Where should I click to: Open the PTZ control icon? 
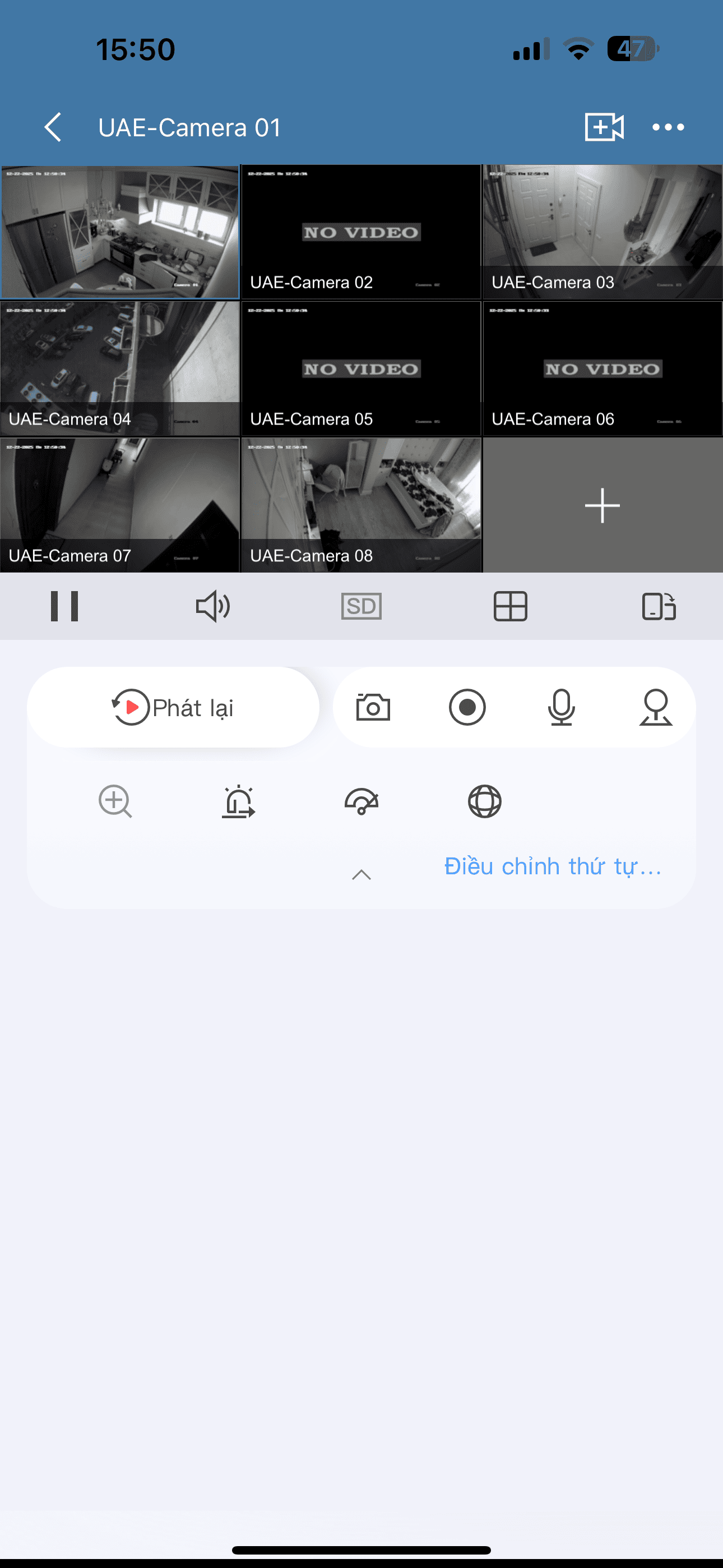click(x=655, y=707)
